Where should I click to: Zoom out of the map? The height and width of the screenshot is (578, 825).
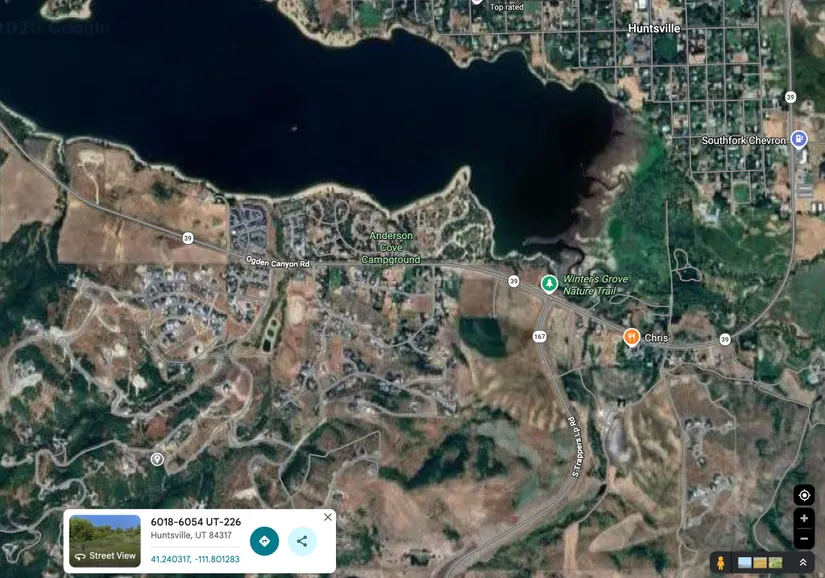(804, 539)
